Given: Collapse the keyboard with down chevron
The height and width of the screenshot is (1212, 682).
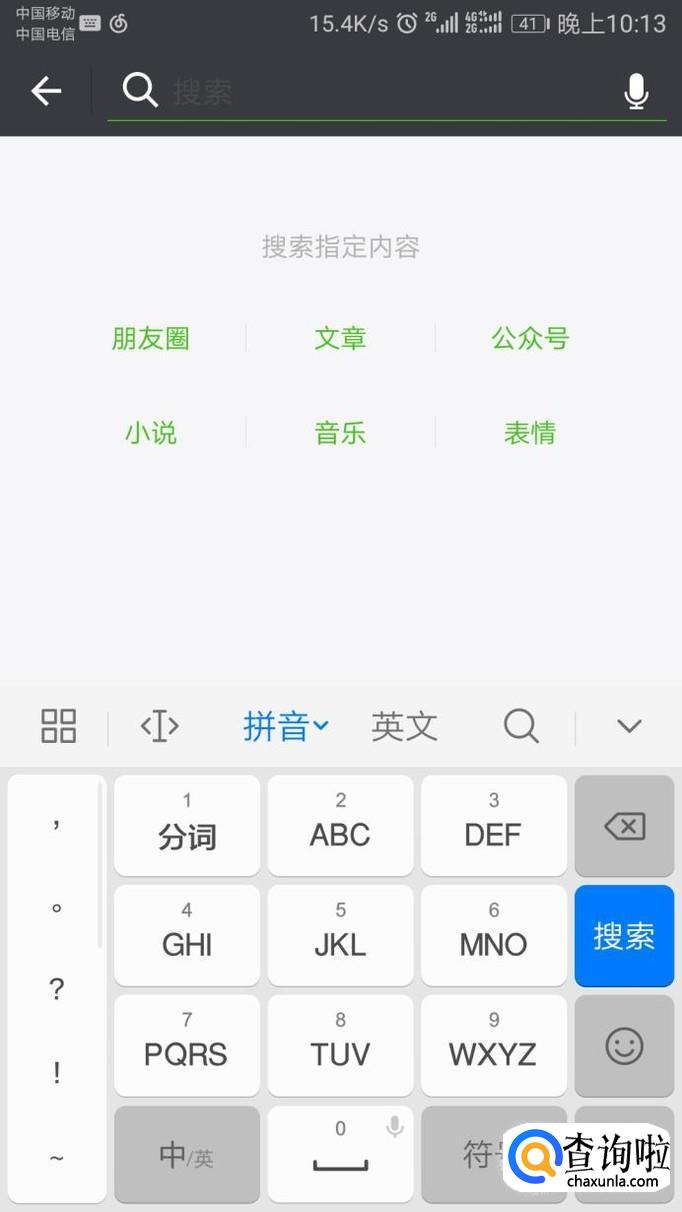Looking at the screenshot, I should (x=629, y=727).
